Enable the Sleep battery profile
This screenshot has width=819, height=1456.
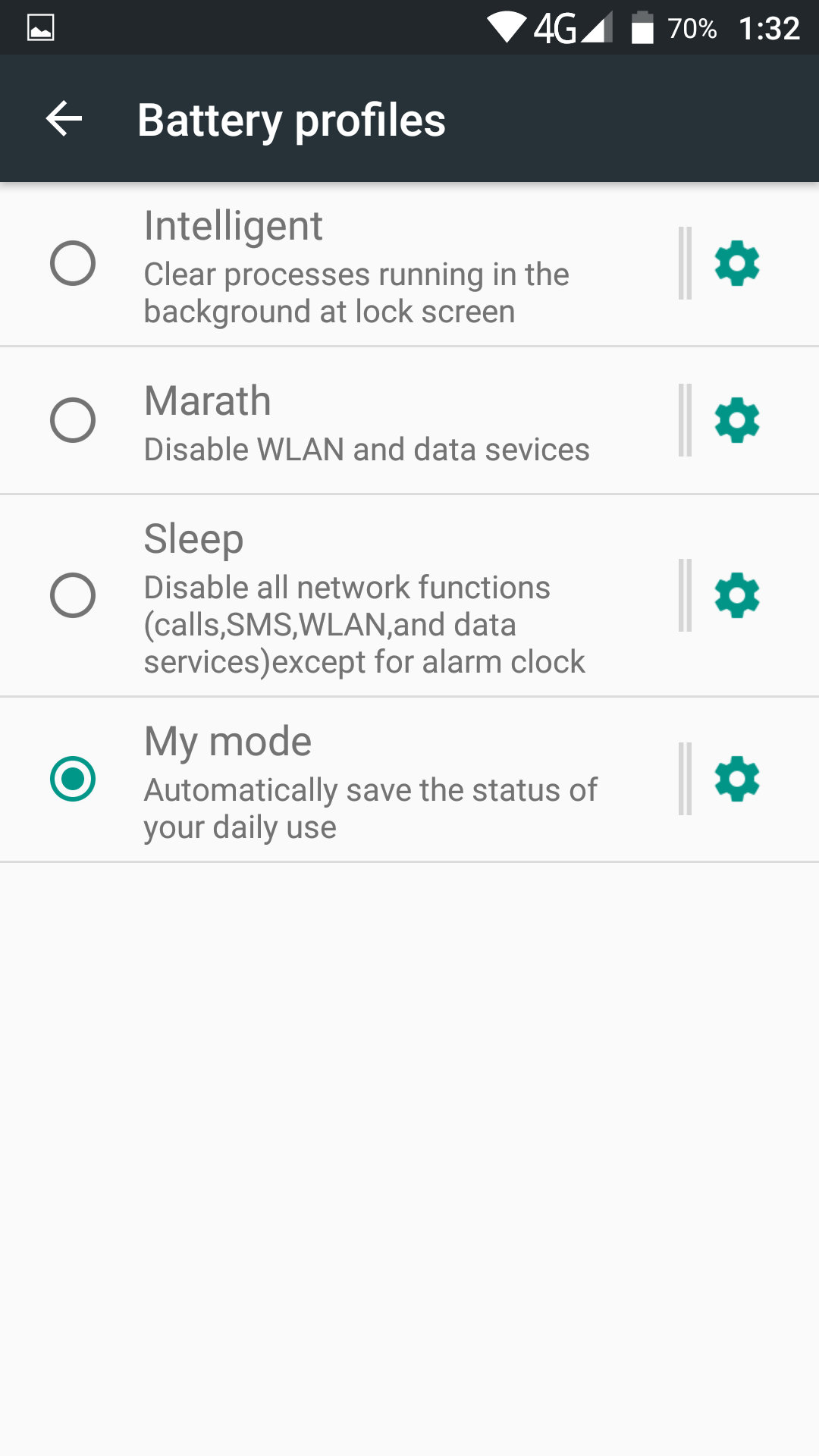click(73, 595)
